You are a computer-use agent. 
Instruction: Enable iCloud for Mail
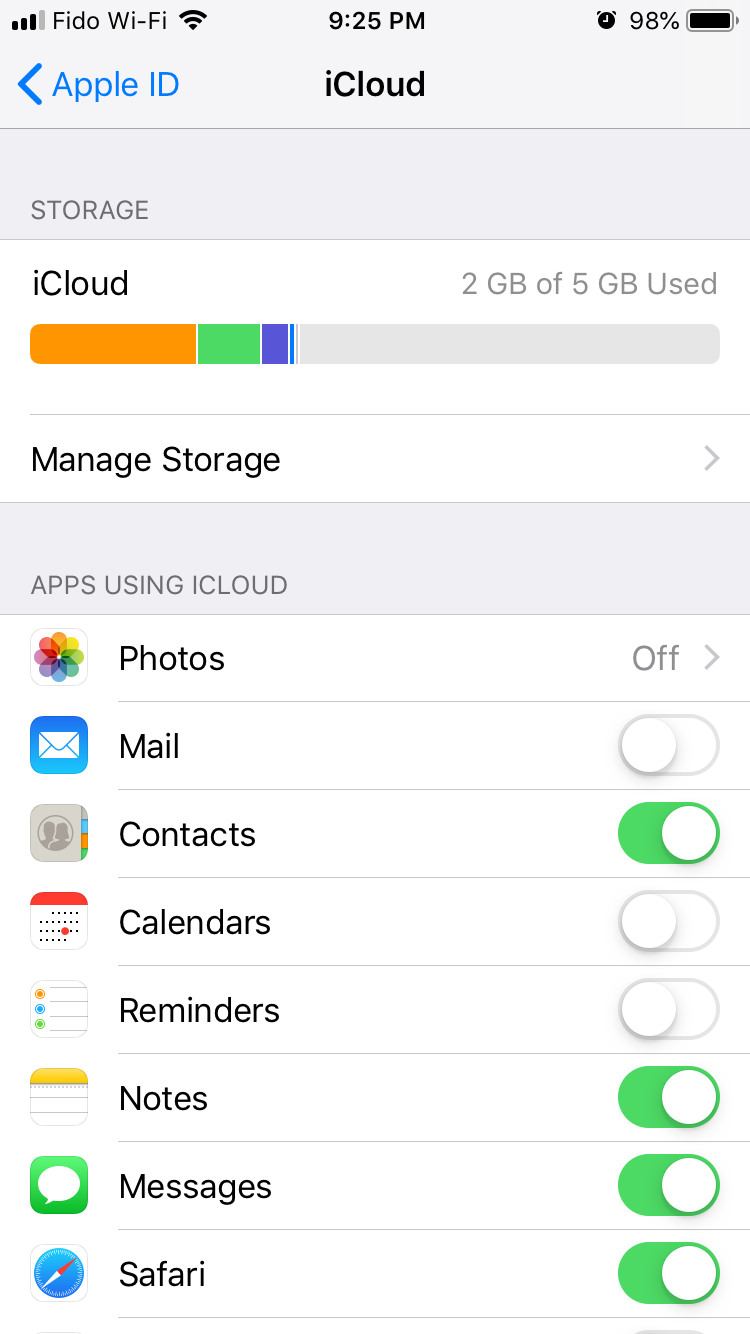(668, 746)
